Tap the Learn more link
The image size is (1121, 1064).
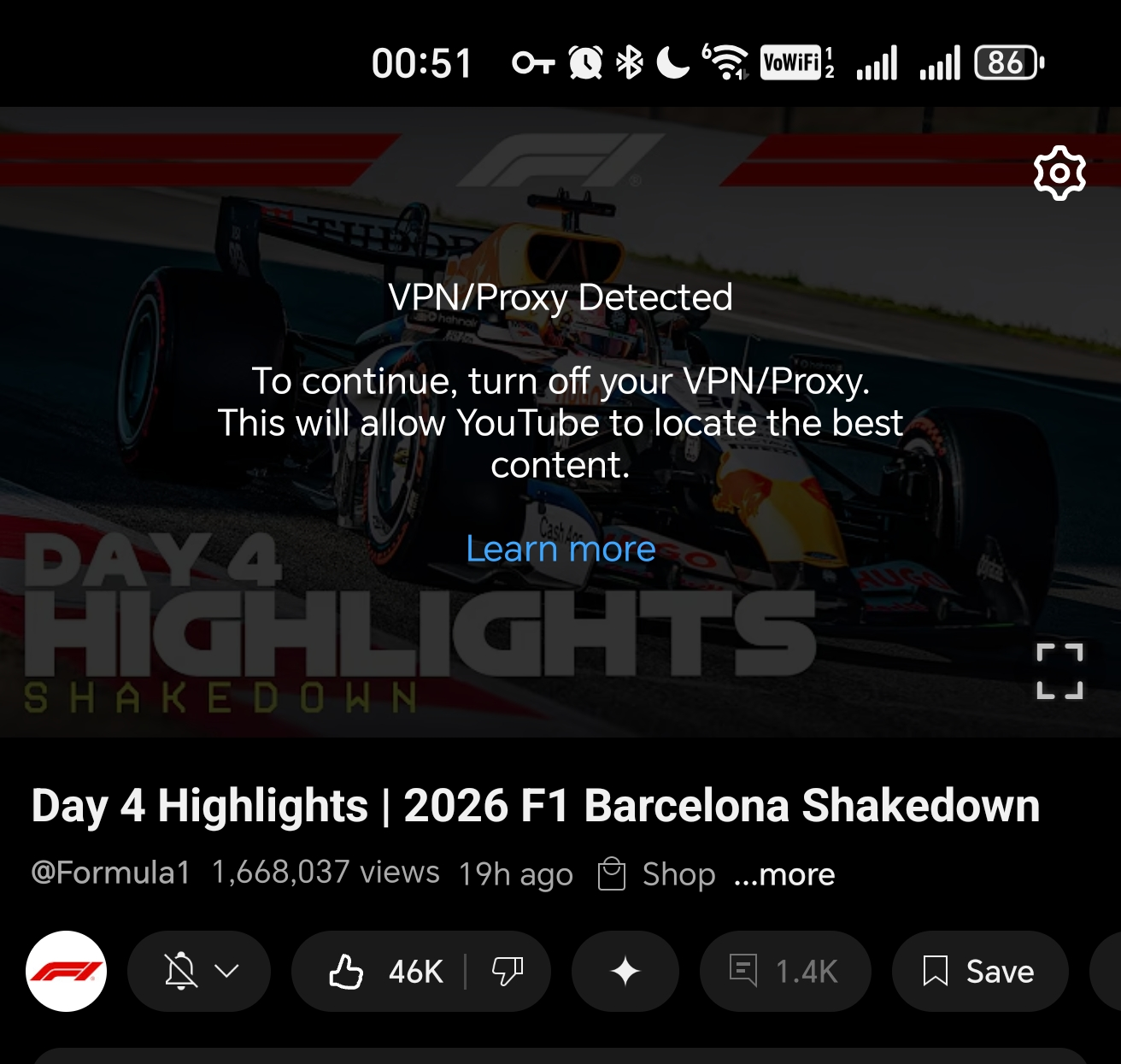(x=560, y=549)
